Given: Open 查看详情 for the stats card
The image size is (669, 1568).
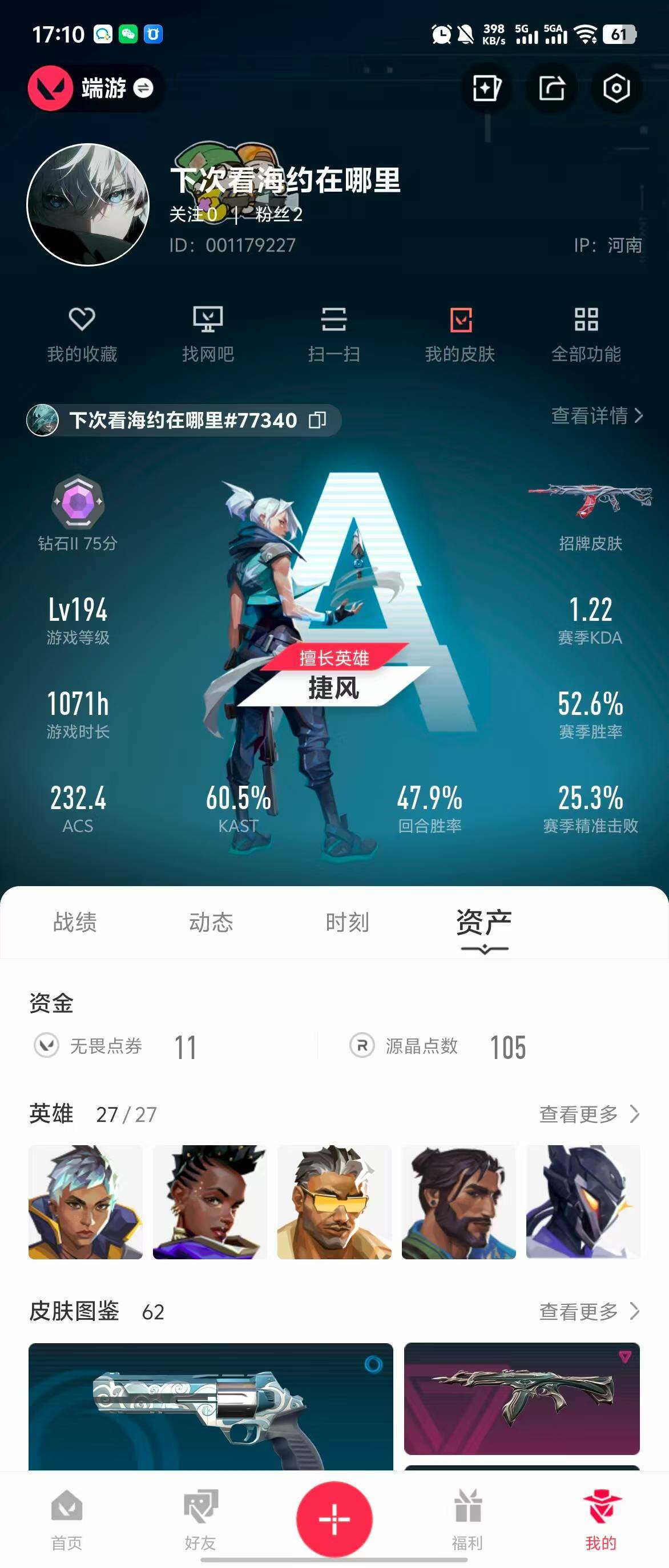Looking at the screenshot, I should tap(596, 416).
